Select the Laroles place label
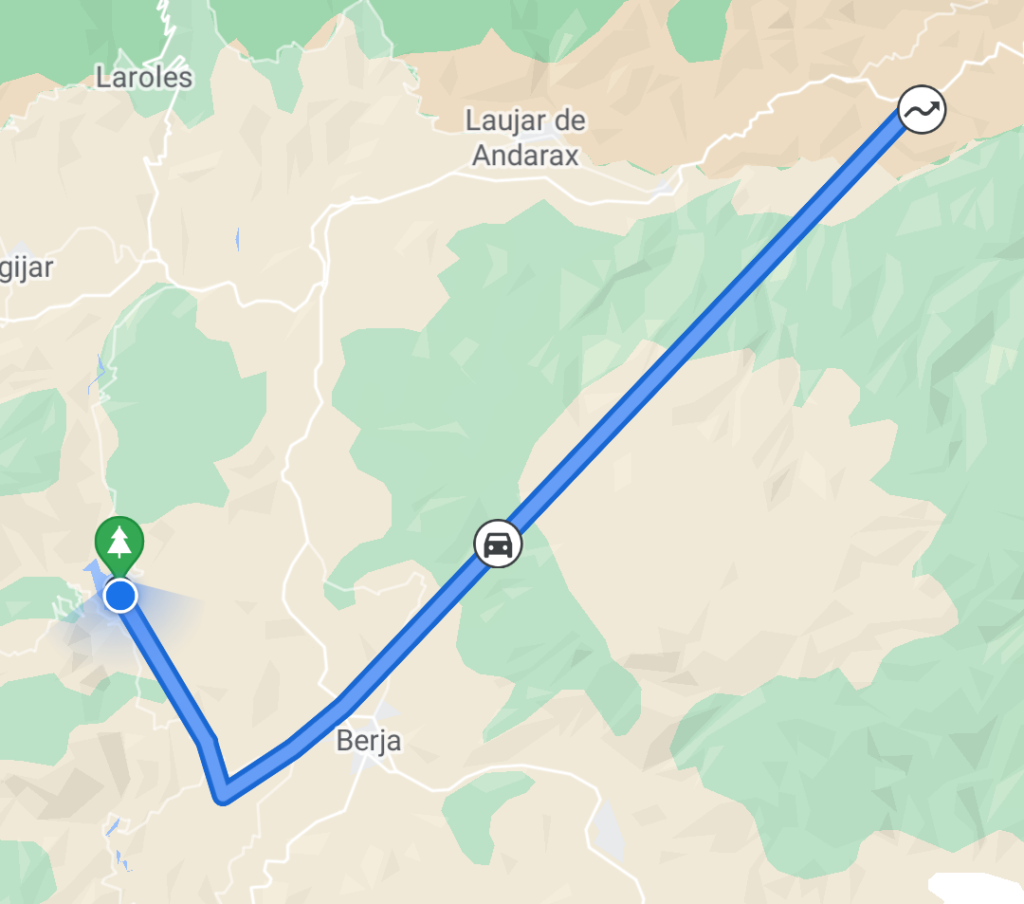Image resolution: width=1024 pixels, height=904 pixels. (145, 77)
